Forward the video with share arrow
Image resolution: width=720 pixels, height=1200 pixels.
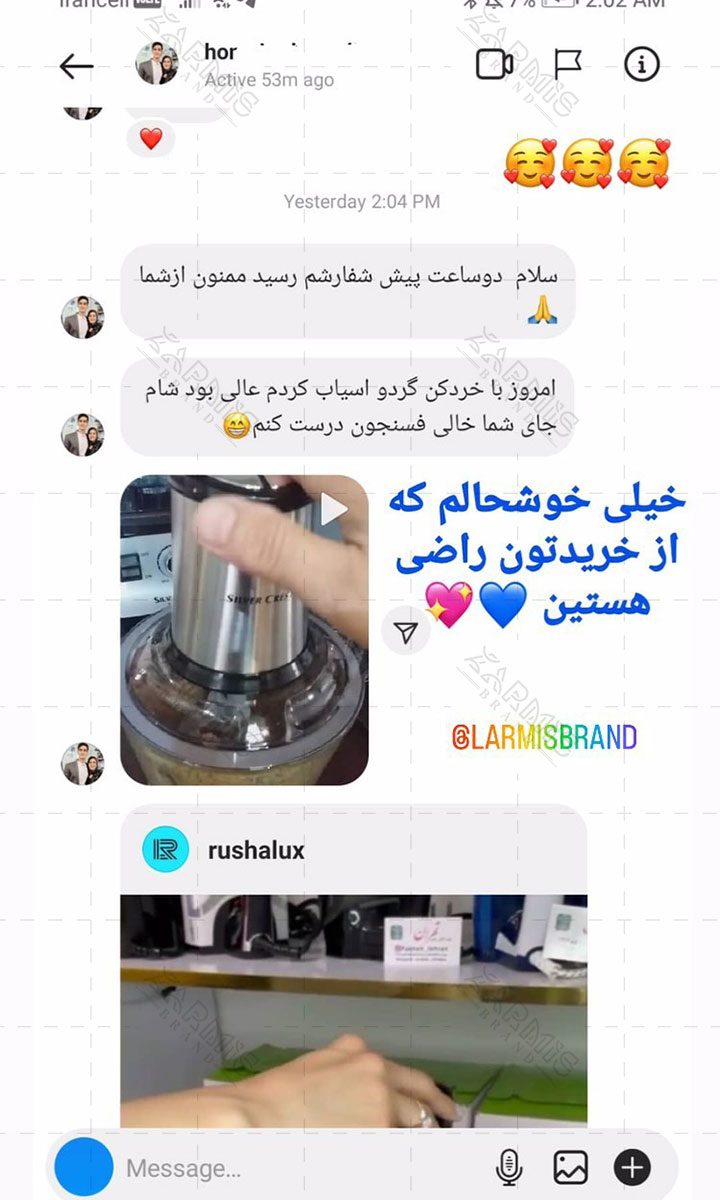405,632
